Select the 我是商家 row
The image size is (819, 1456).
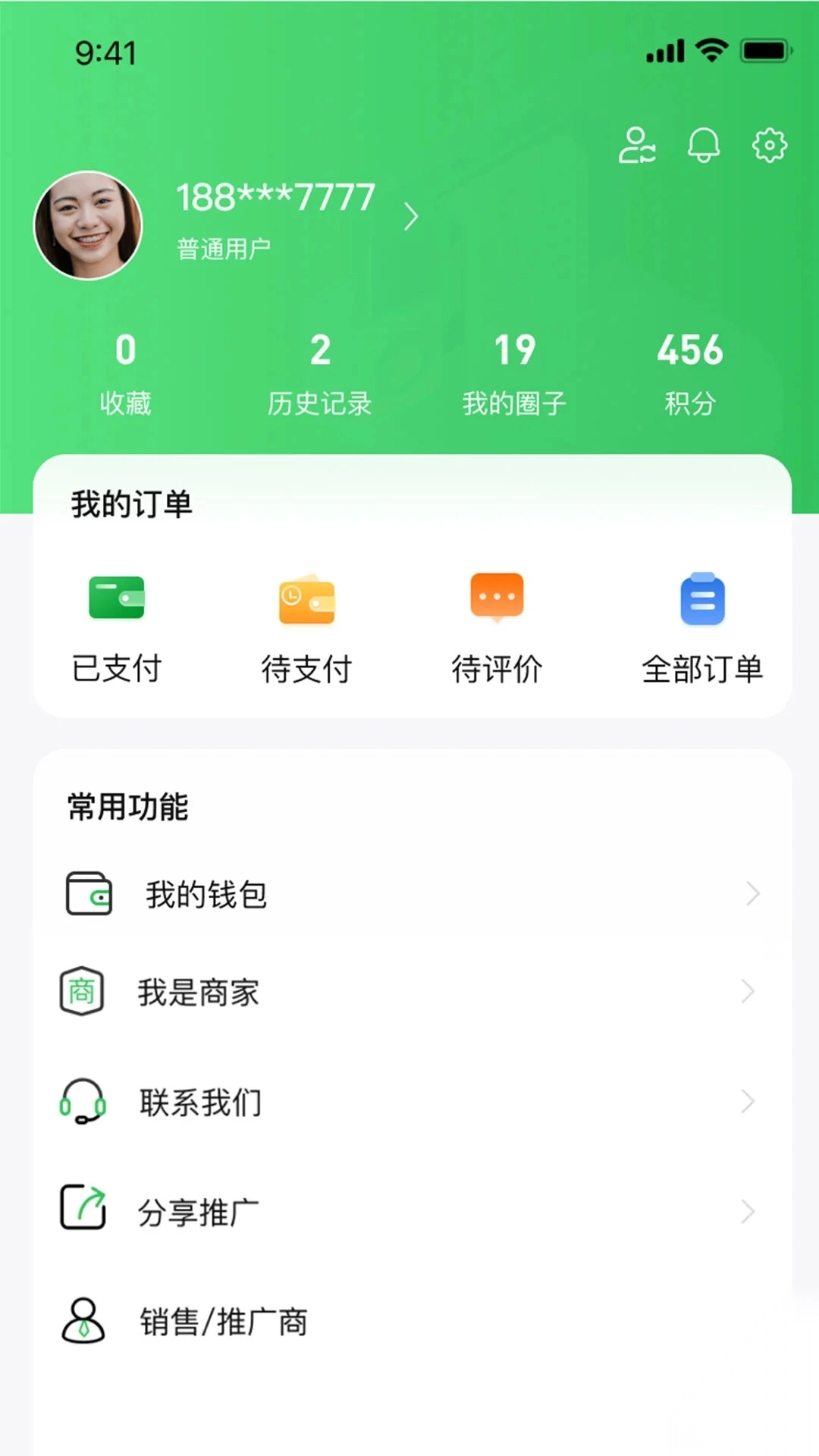coord(409,991)
